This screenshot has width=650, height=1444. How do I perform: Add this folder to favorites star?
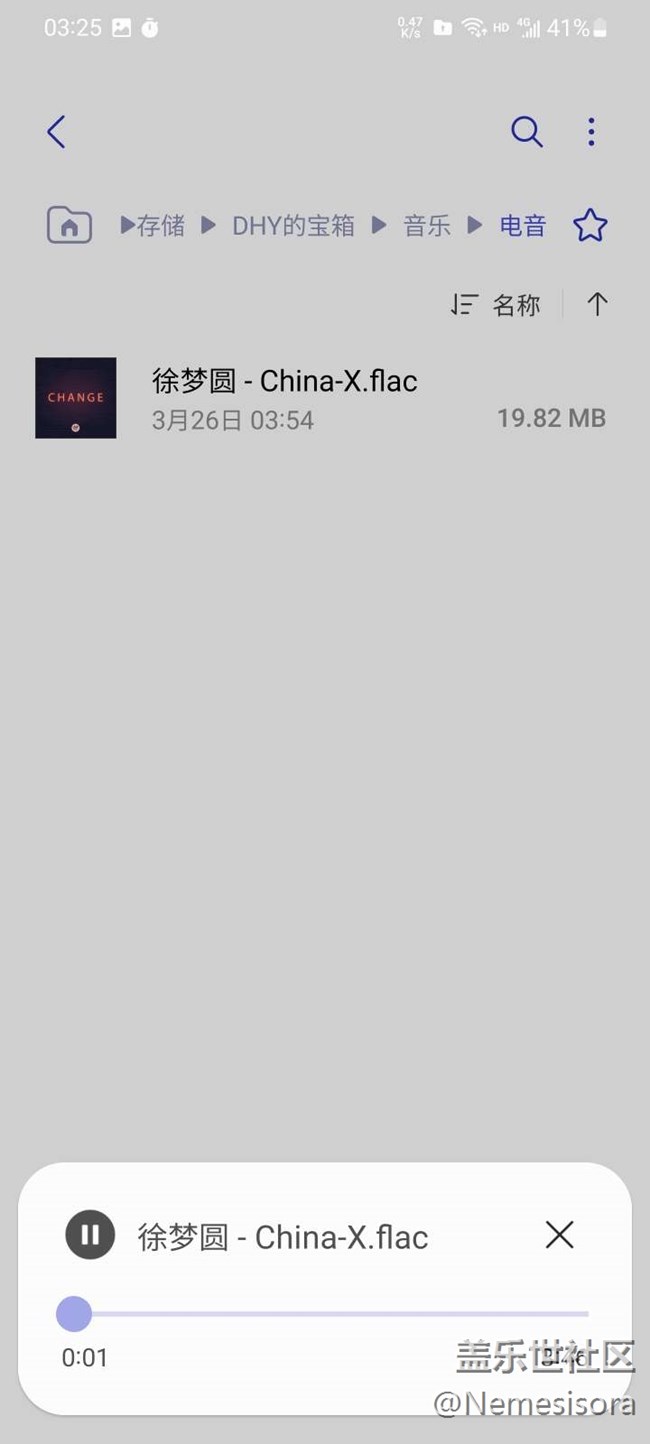click(x=590, y=226)
